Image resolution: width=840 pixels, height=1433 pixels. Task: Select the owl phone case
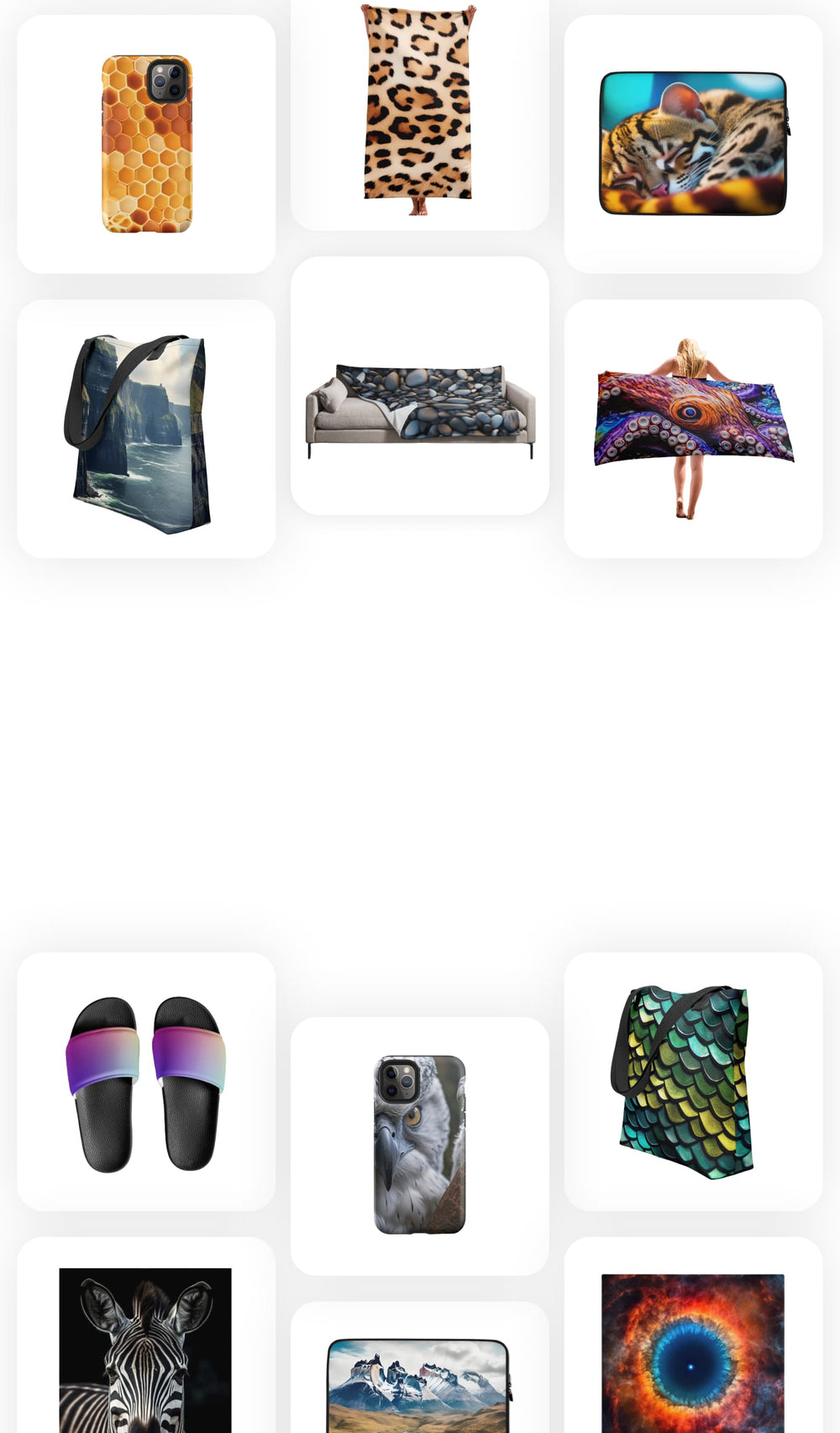419,1145
